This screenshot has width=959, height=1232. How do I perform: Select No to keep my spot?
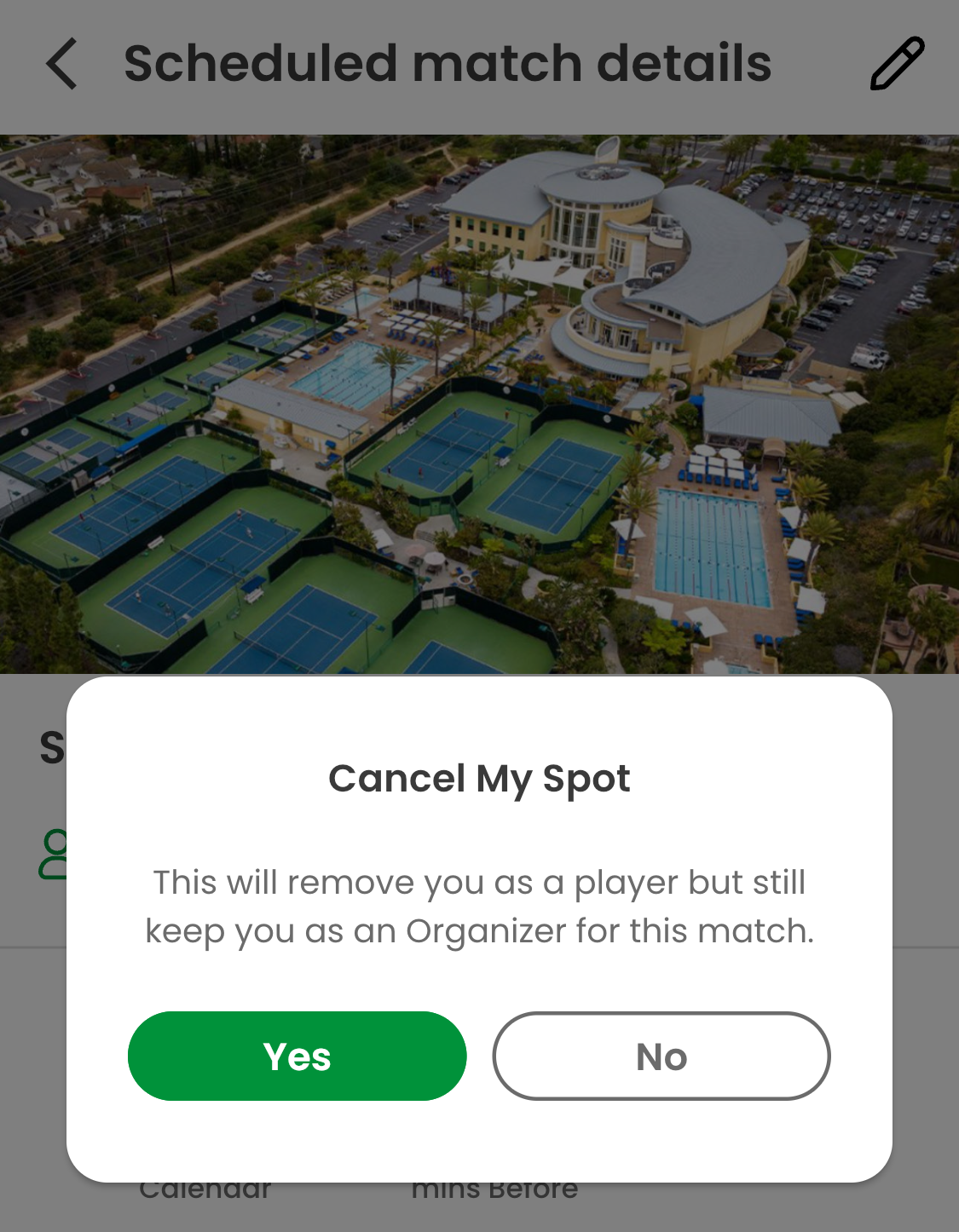[x=661, y=1056]
